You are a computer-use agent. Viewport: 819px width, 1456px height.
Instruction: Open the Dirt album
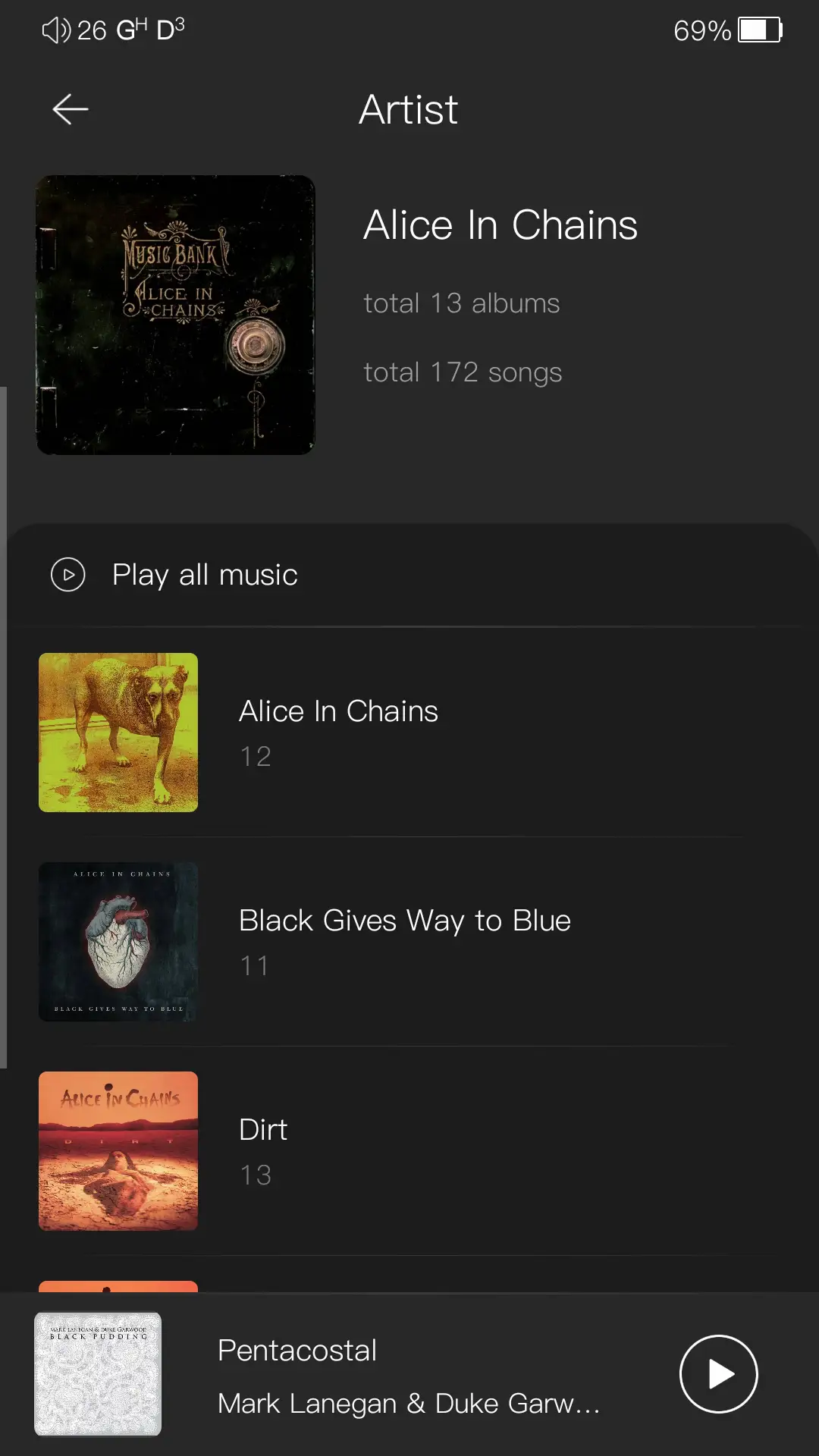coord(264,1150)
